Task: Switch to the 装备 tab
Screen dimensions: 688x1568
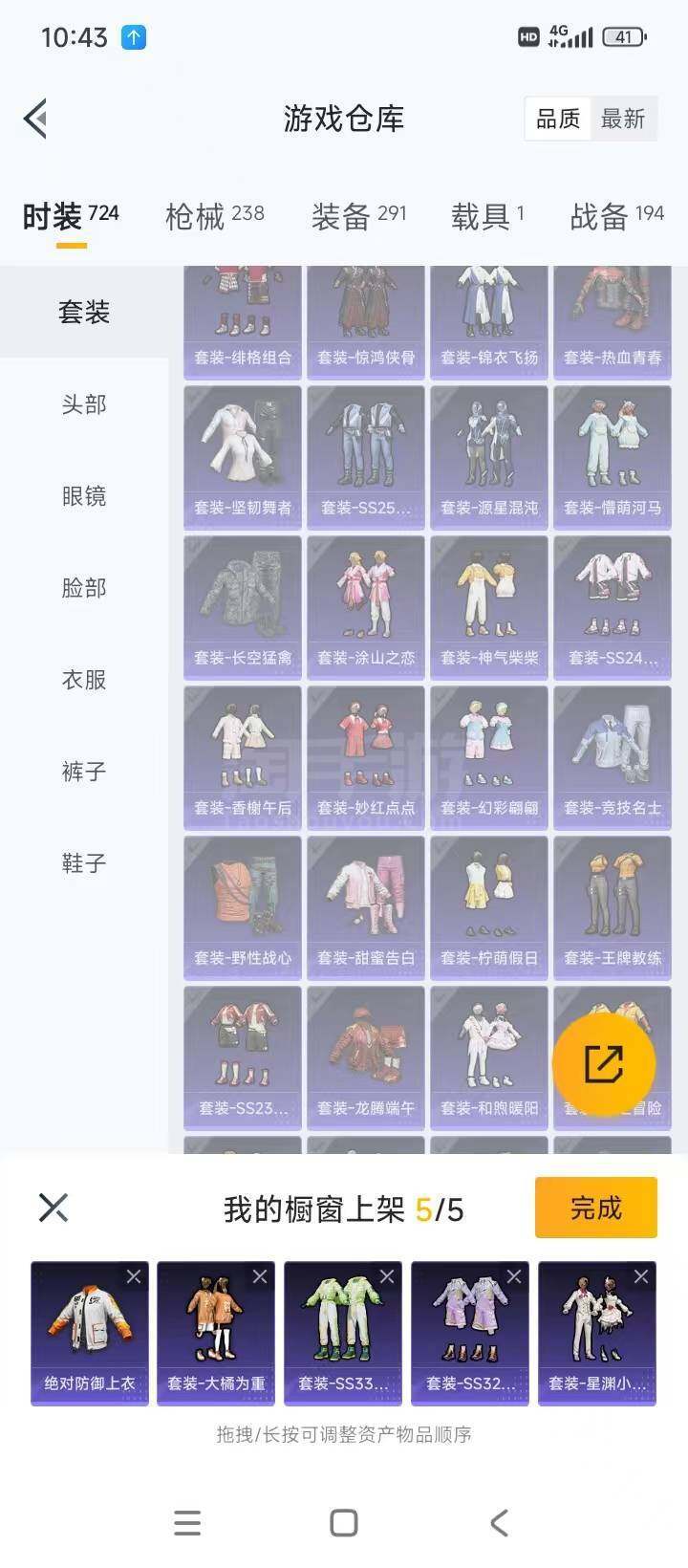Action: 359,216
